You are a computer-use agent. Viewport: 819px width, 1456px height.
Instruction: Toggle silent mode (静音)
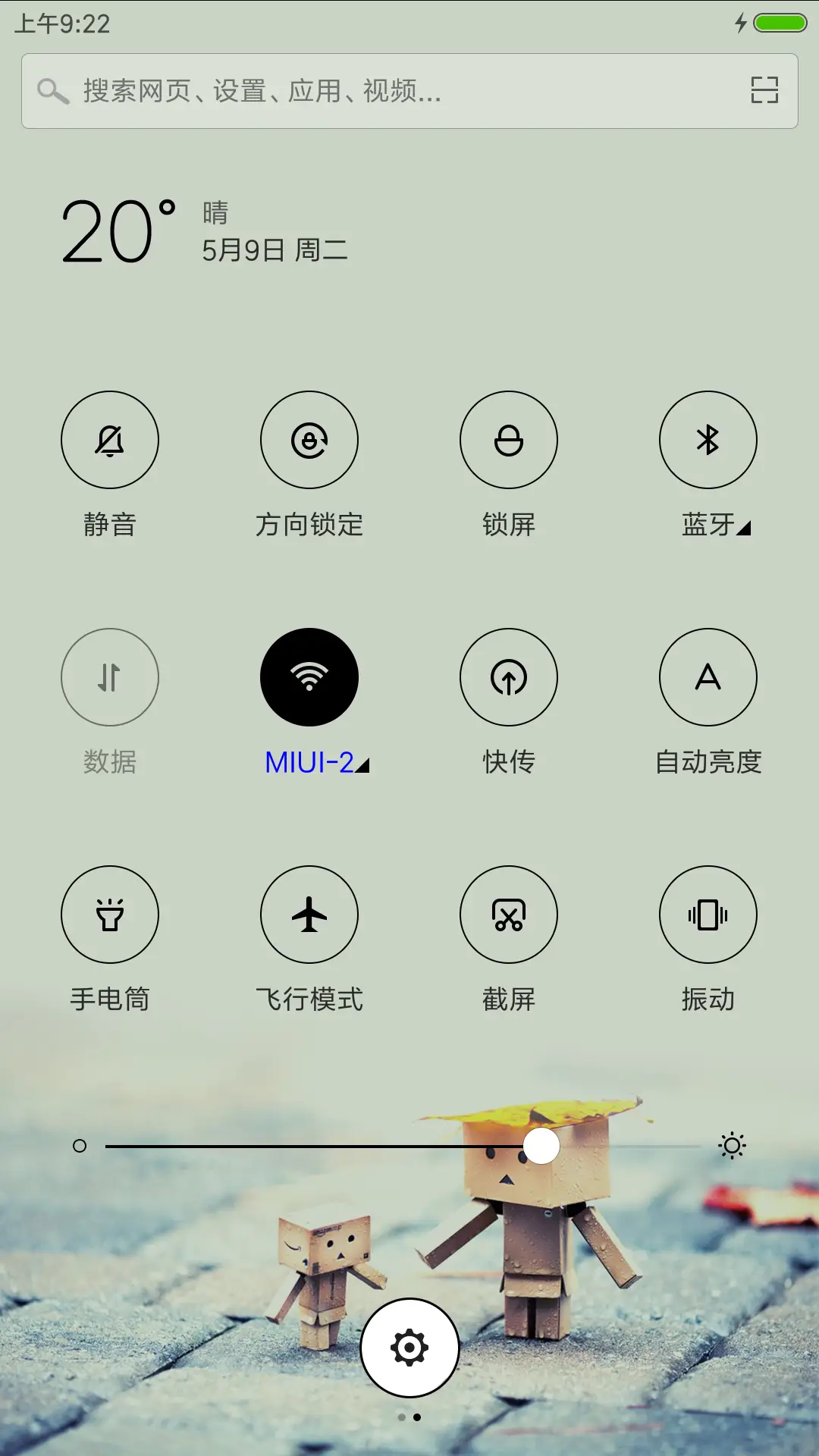(110, 440)
